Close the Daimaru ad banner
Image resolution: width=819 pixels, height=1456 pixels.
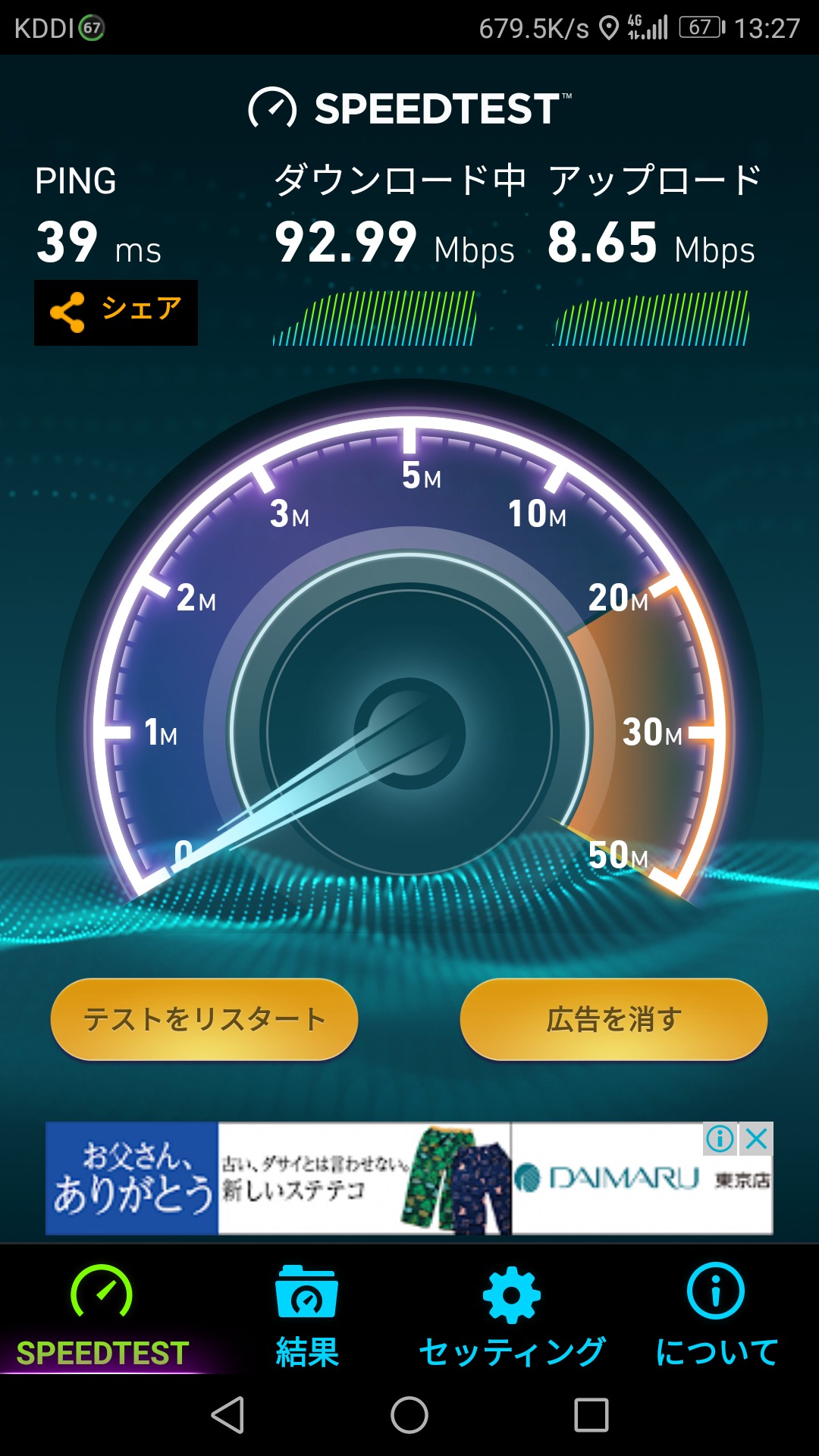(x=757, y=1138)
